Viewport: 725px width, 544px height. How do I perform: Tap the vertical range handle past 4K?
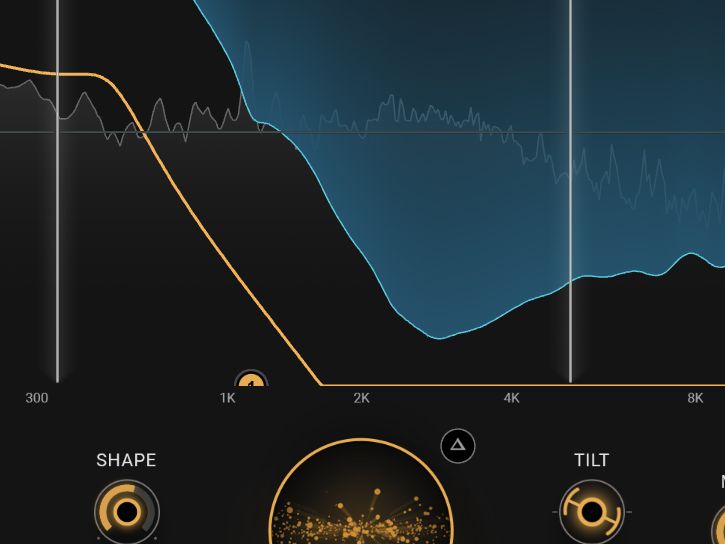click(x=571, y=190)
